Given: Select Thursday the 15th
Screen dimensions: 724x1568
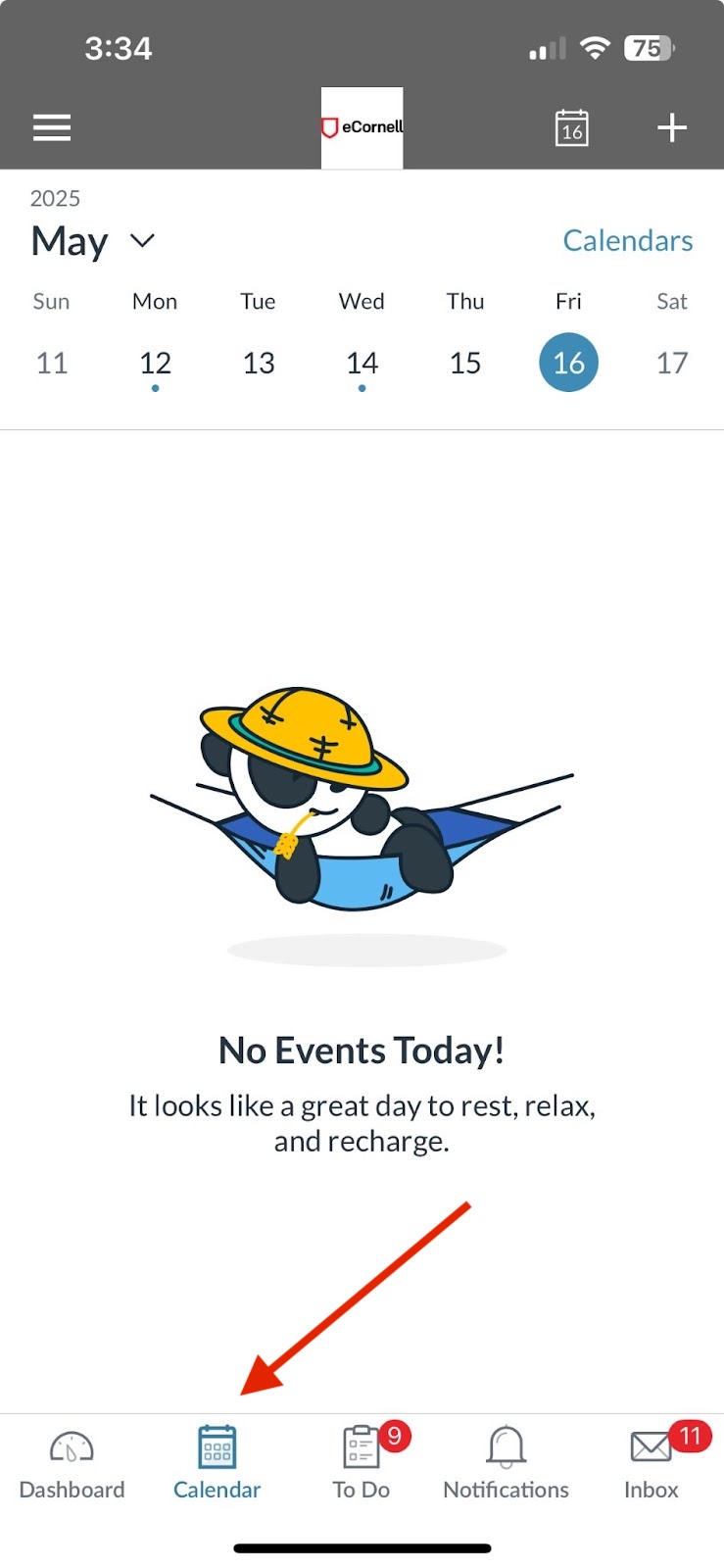Looking at the screenshot, I should pyautogui.click(x=465, y=364).
